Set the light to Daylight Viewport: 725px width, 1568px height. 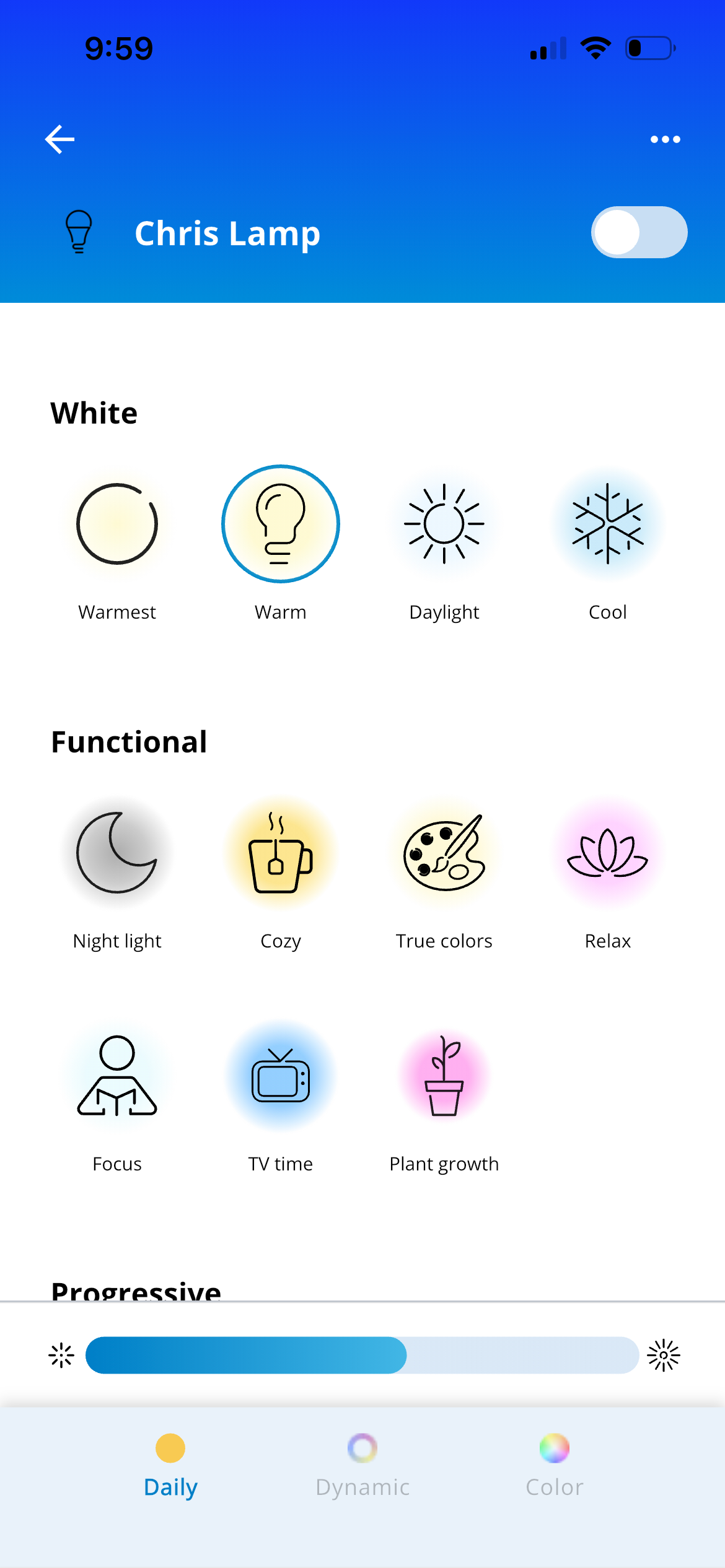click(444, 525)
